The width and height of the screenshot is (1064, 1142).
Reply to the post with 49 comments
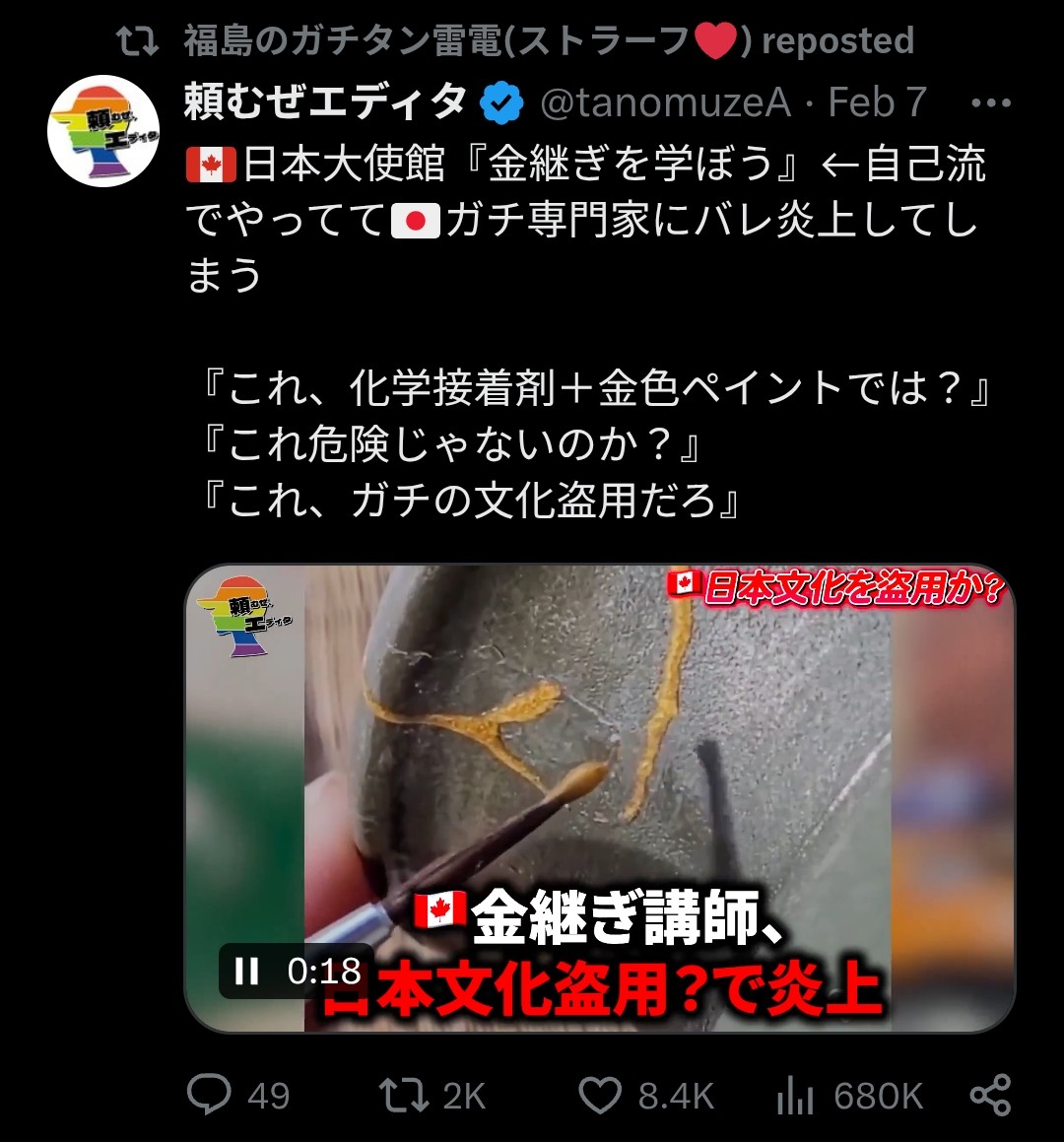tap(209, 1095)
